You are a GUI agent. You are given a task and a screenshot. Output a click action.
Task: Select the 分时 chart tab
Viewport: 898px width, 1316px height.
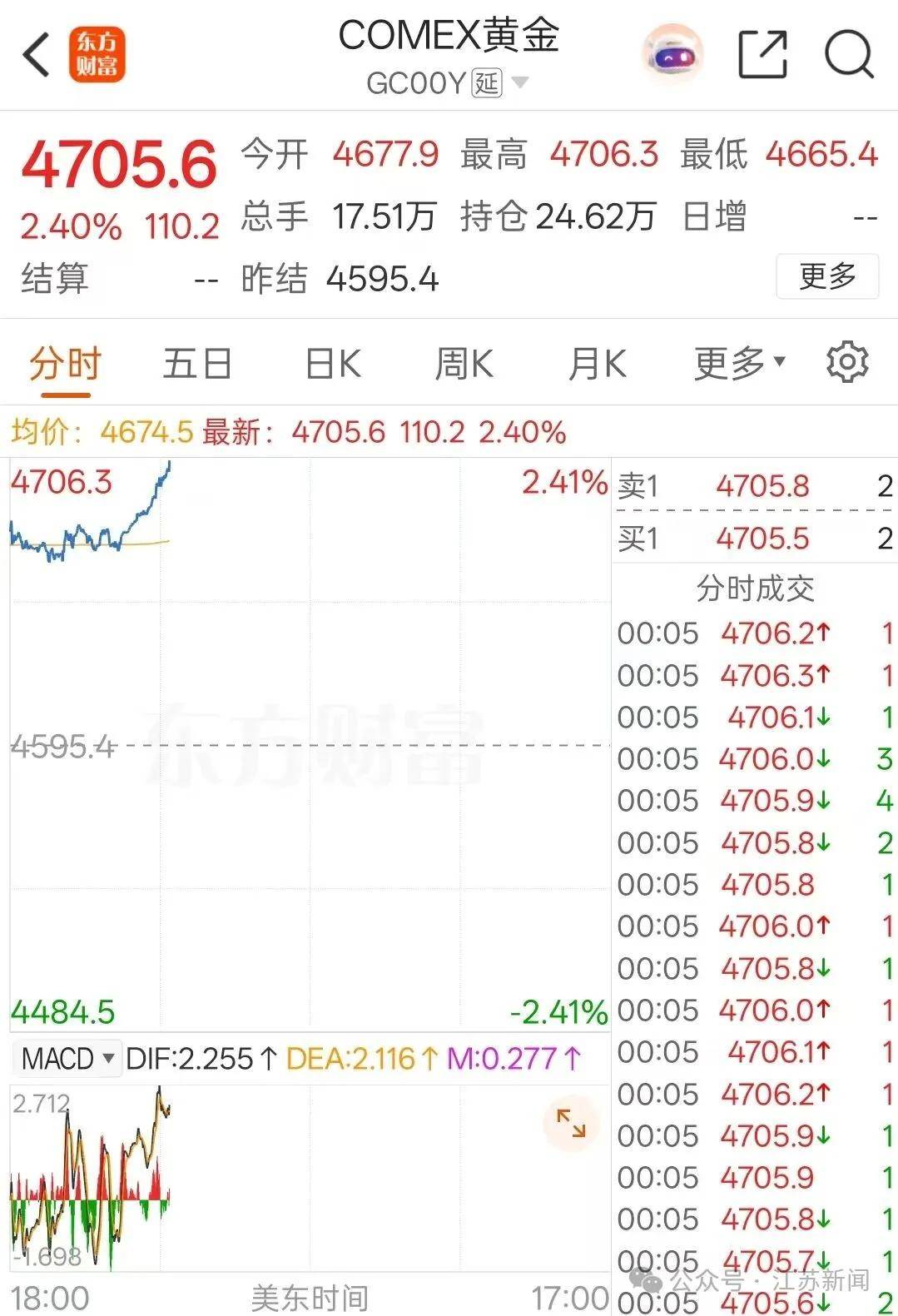click(65, 365)
